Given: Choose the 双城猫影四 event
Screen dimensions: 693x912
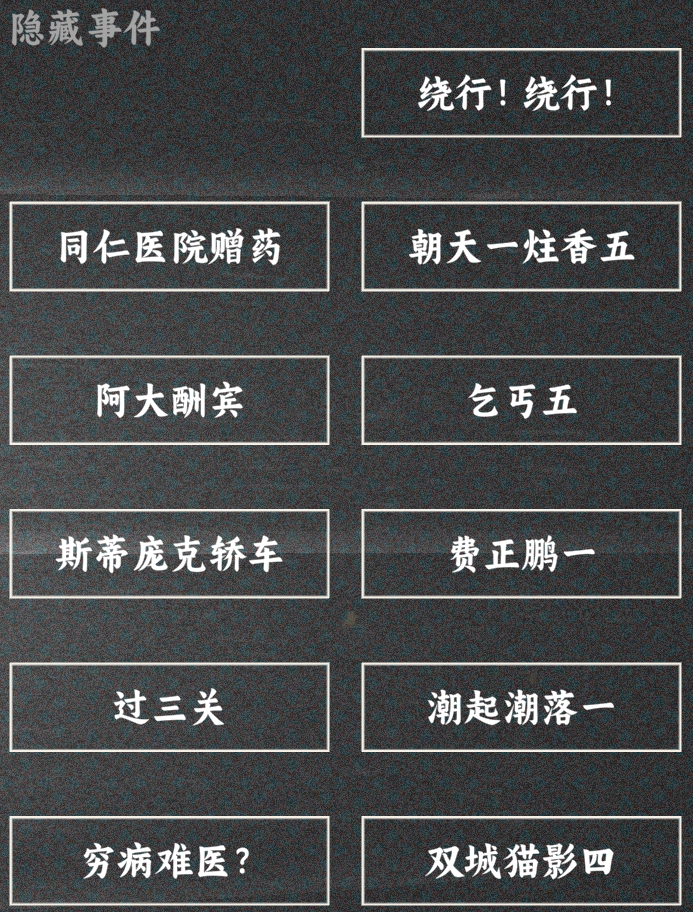Looking at the screenshot, I should pos(520,861).
